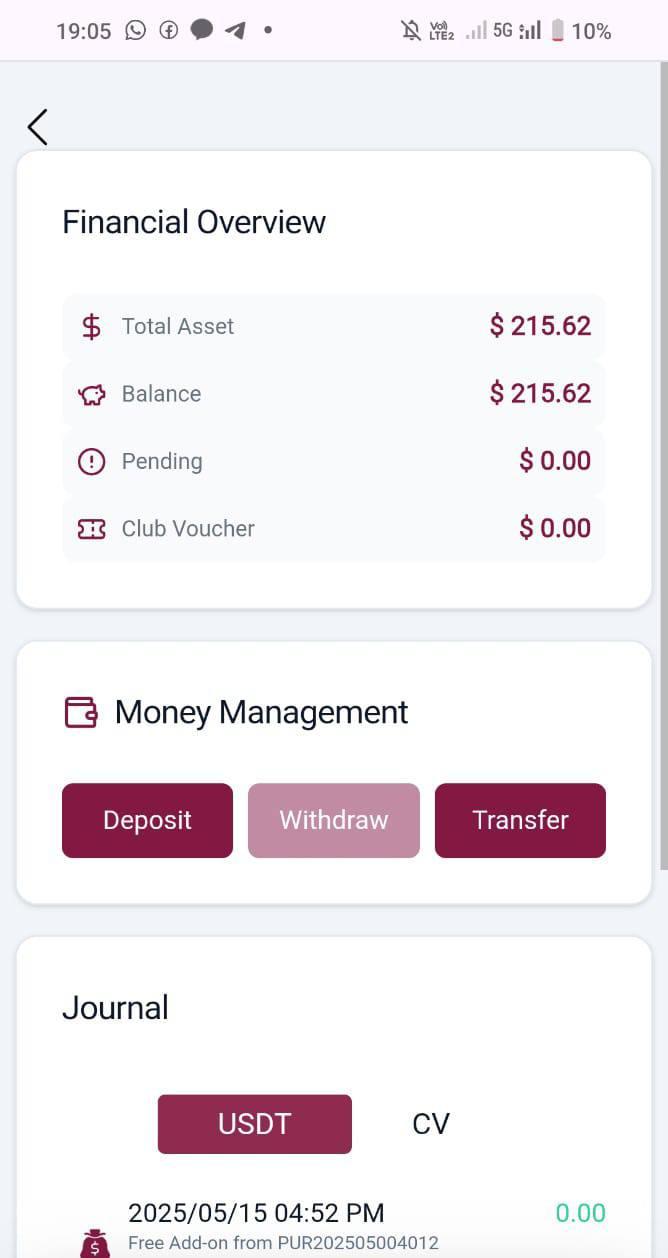Tap the Deposit button

pyautogui.click(x=147, y=820)
